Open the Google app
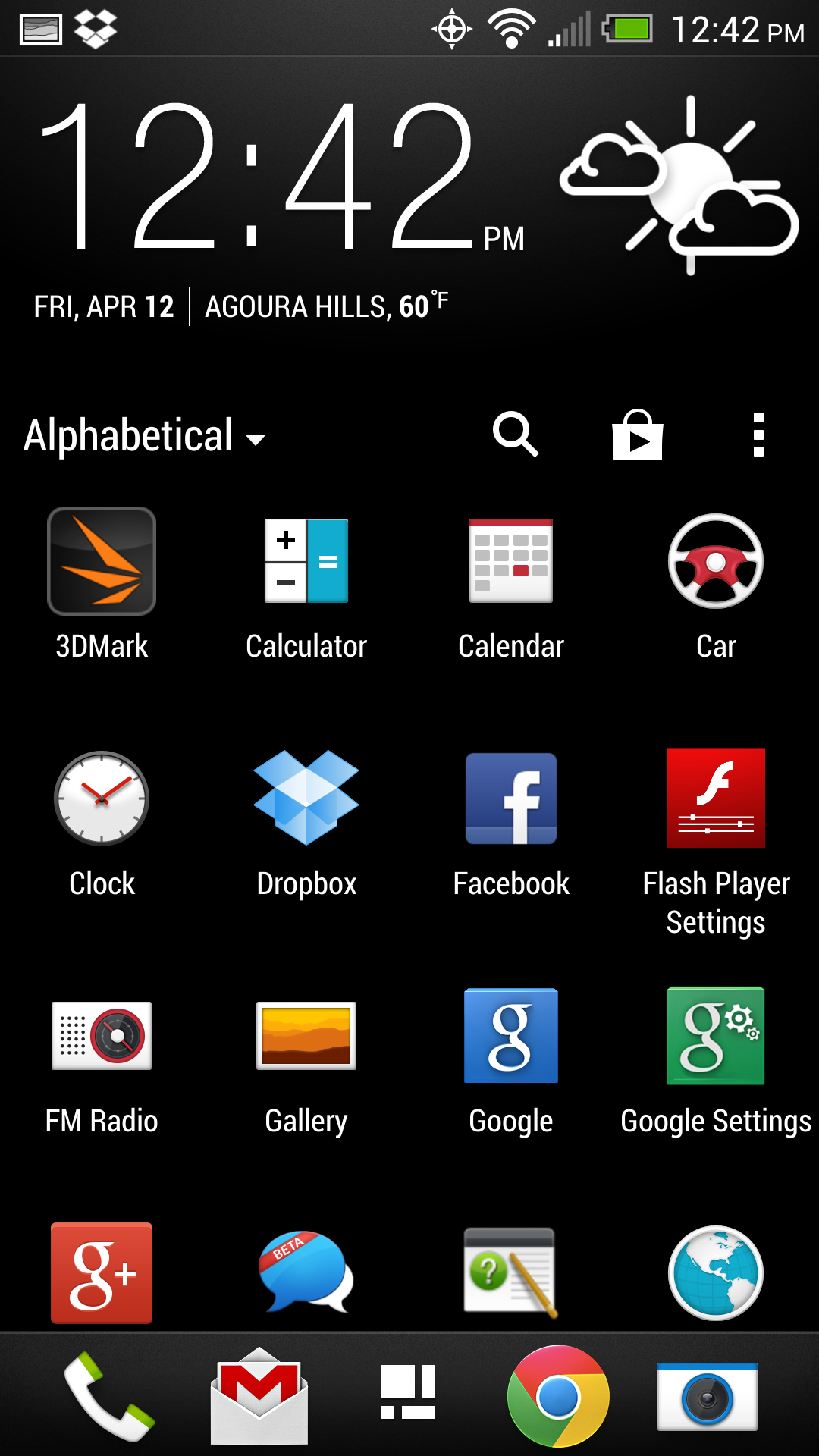Viewport: 819px width, 1456px height. (511, 1063)
